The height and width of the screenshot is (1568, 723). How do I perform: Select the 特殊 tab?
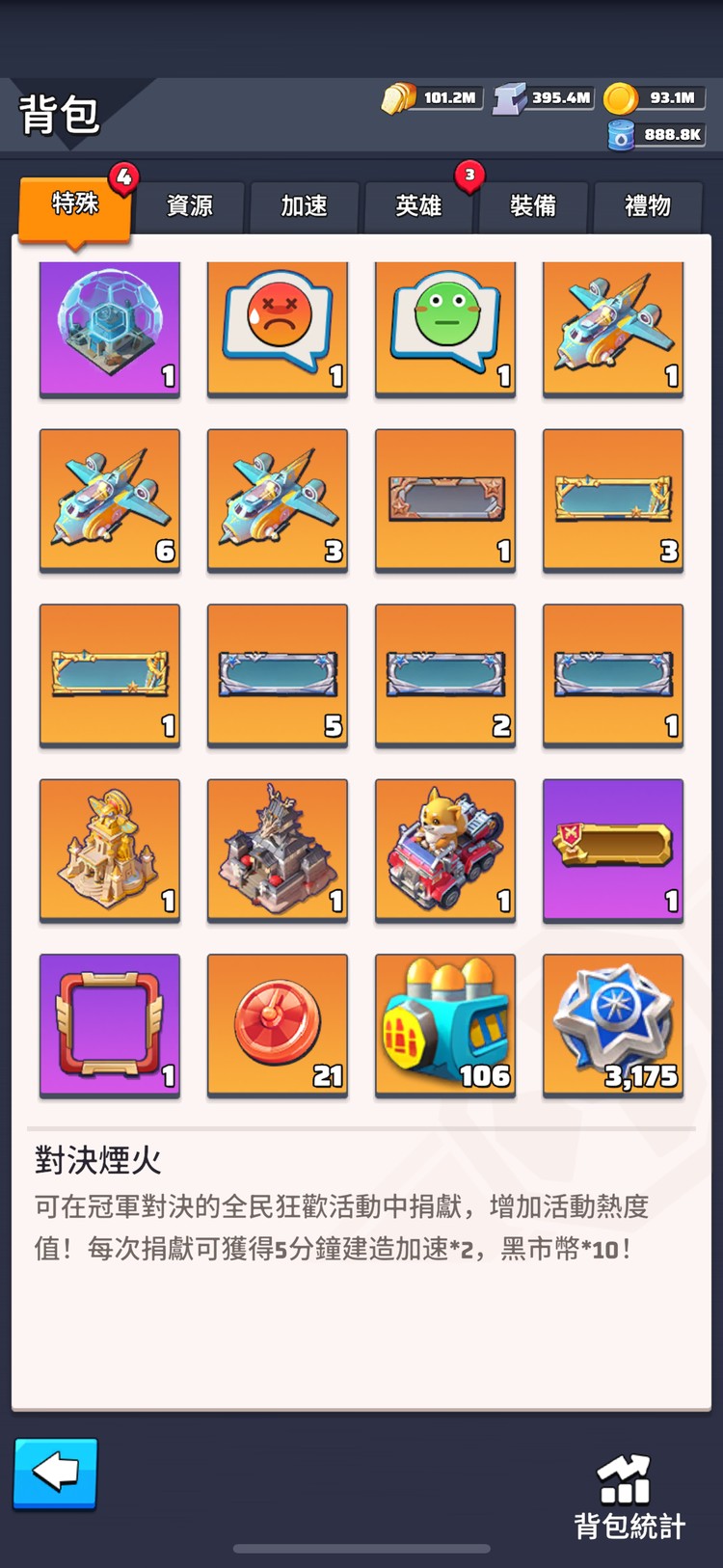tap(75, 203)
